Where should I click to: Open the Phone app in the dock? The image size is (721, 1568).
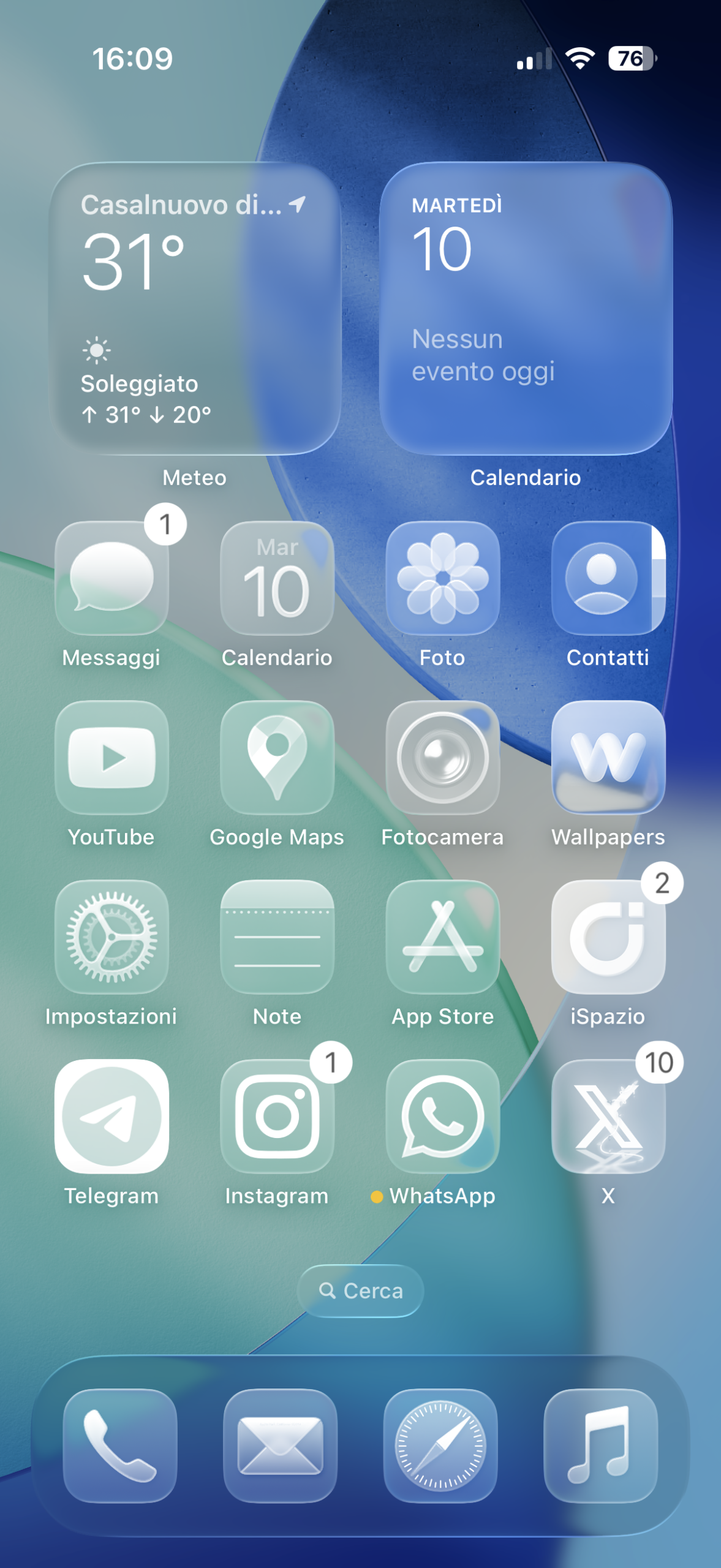(x=120, y=1446)
